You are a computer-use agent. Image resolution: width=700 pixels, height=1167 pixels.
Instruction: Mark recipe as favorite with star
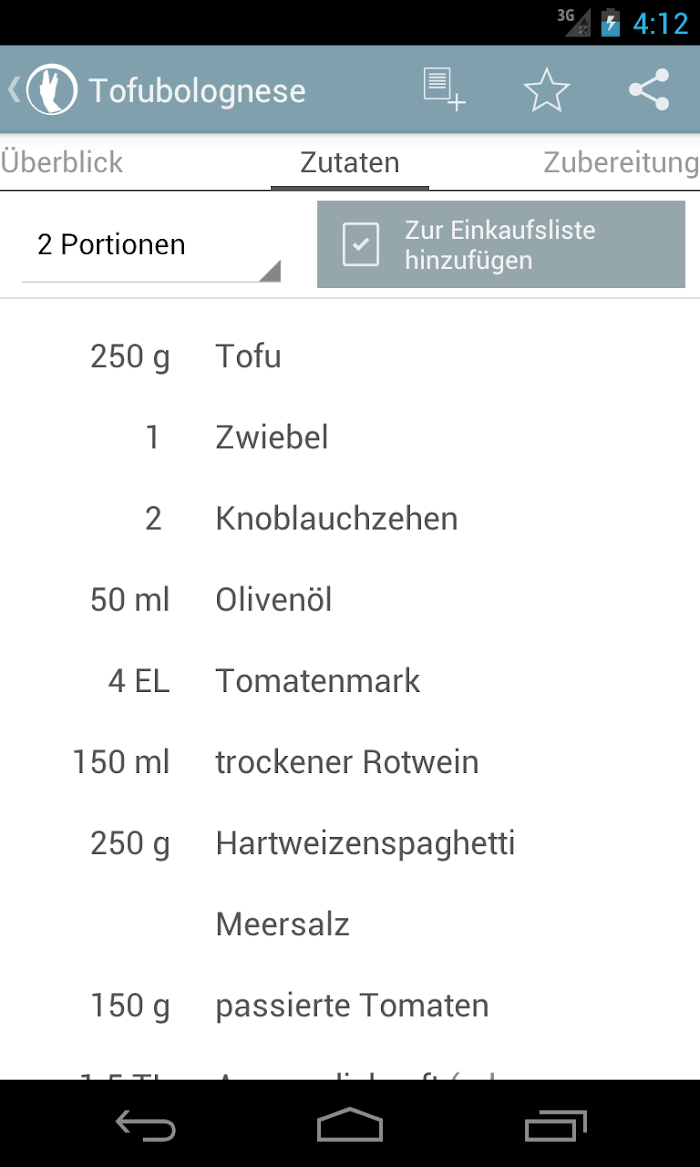tap(547, 90)
